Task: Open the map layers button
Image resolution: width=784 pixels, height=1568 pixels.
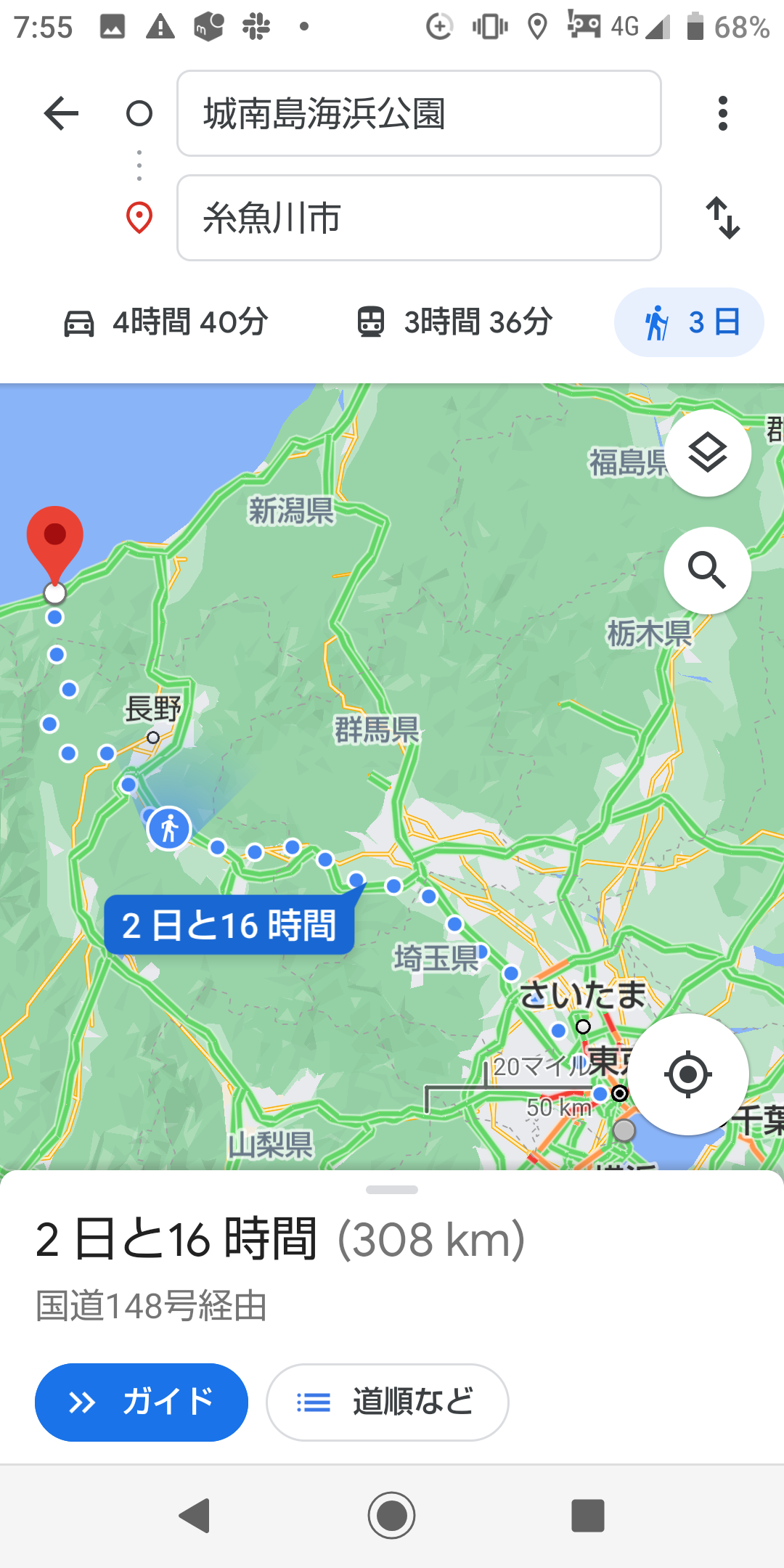Action: pos(708,453)
